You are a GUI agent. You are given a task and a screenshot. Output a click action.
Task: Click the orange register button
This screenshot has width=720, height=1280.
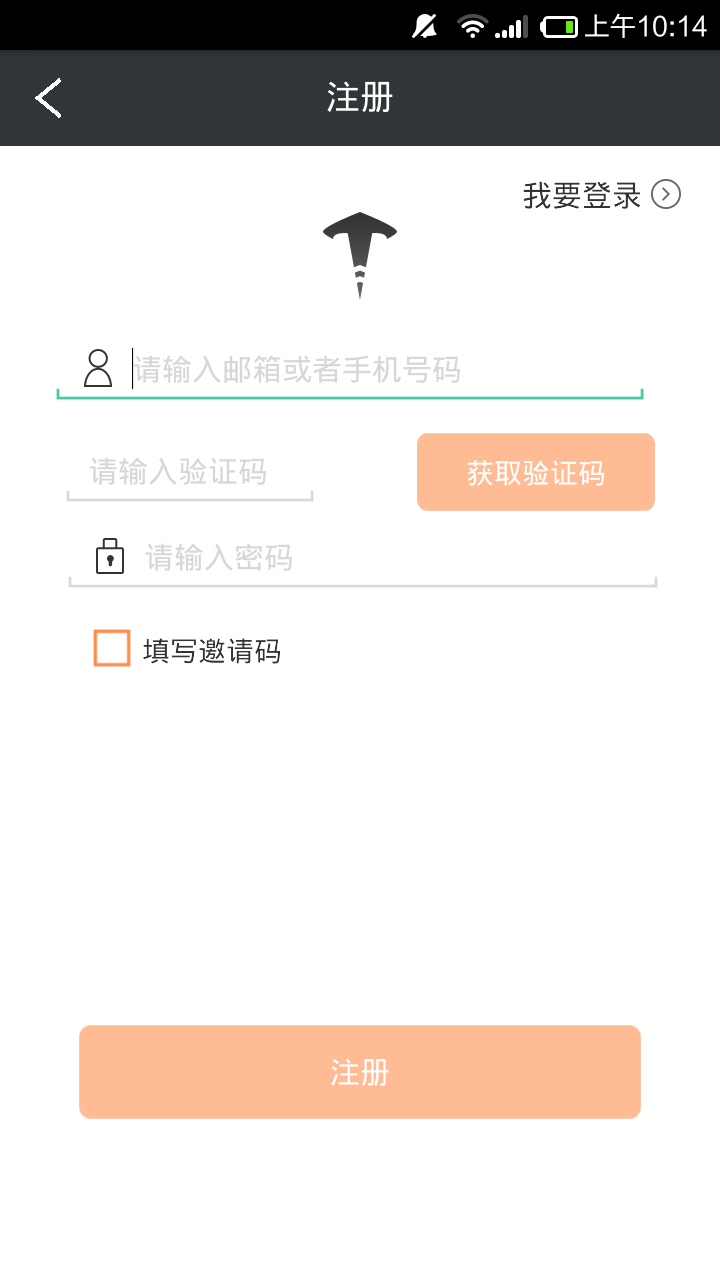pyautogui.click(x=360, y=1071)
